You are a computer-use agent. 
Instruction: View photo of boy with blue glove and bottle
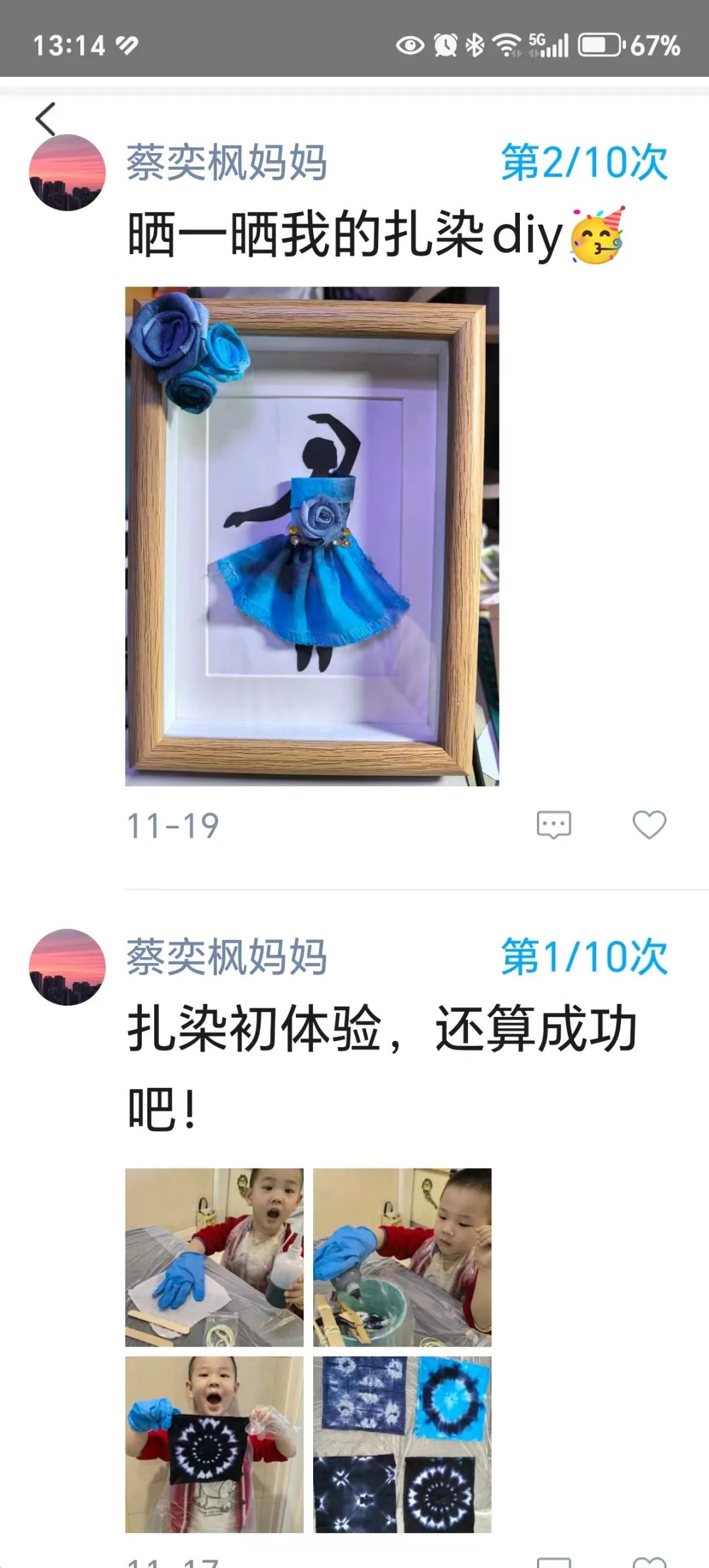214,1257
